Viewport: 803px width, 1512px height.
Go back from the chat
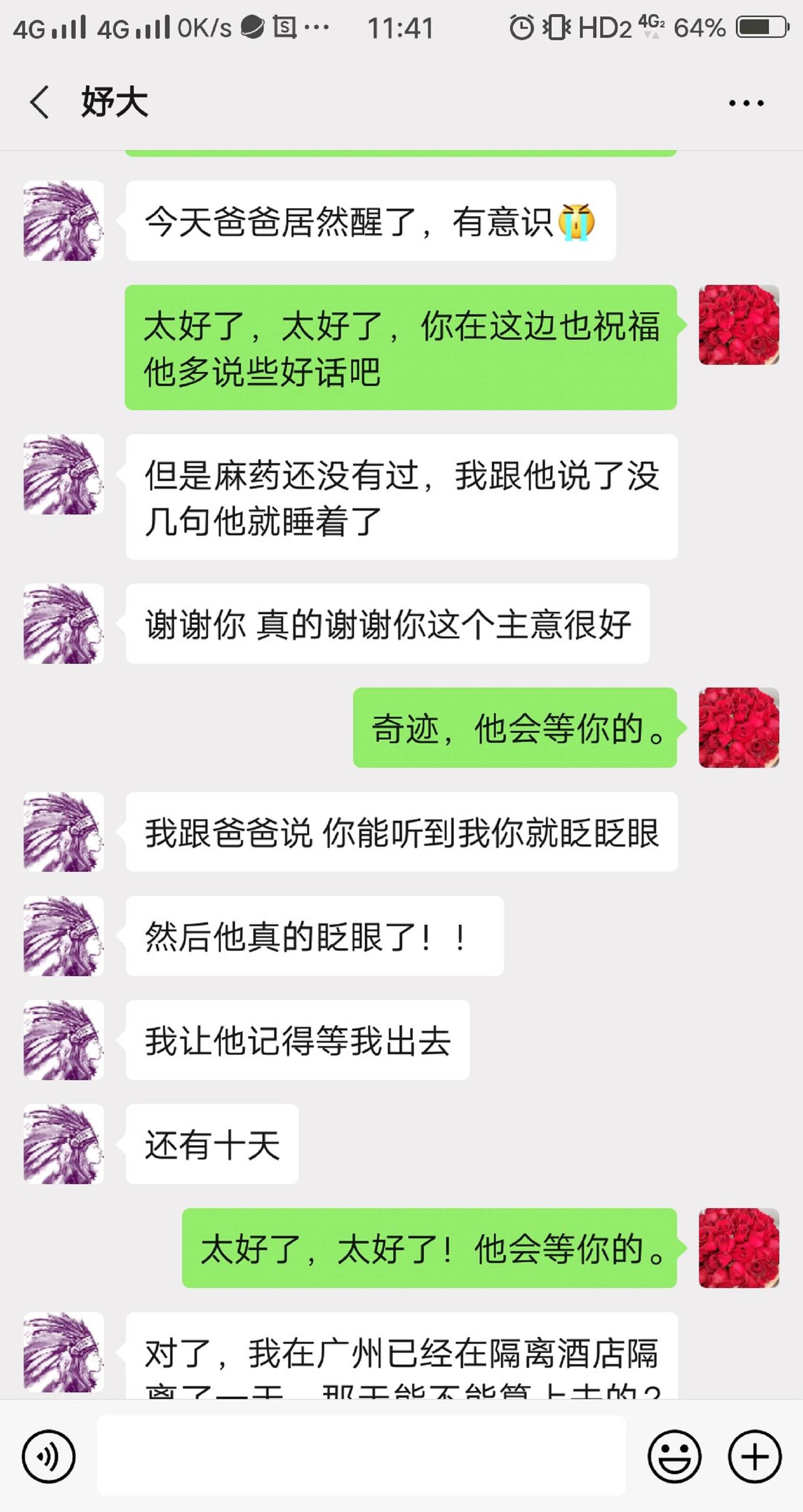pyautogui.click(x=40, y=102)
